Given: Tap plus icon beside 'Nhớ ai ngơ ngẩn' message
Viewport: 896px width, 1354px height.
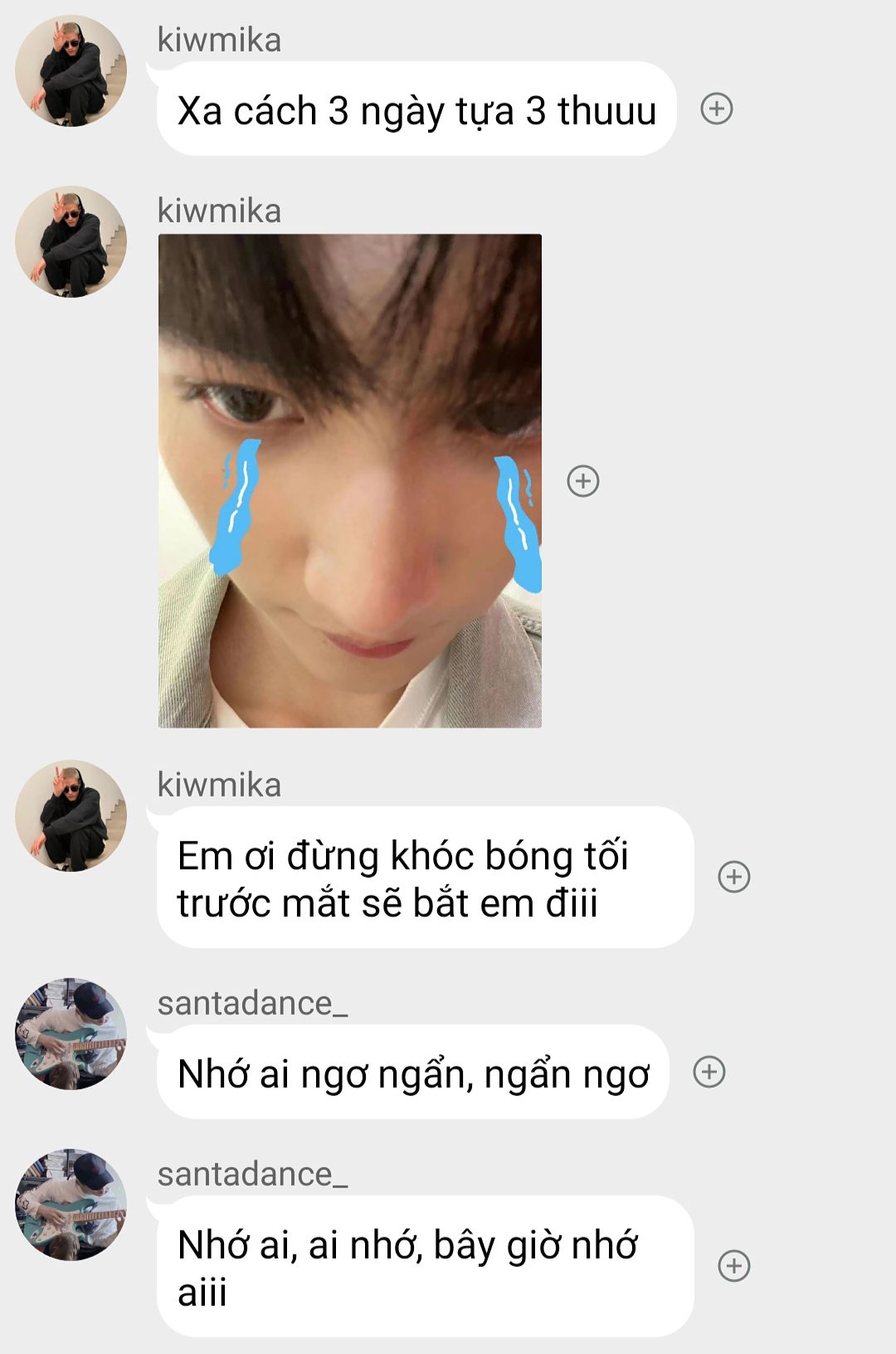Looking at the screenshot, I should pyautogui.click(x=709, y=1072).
